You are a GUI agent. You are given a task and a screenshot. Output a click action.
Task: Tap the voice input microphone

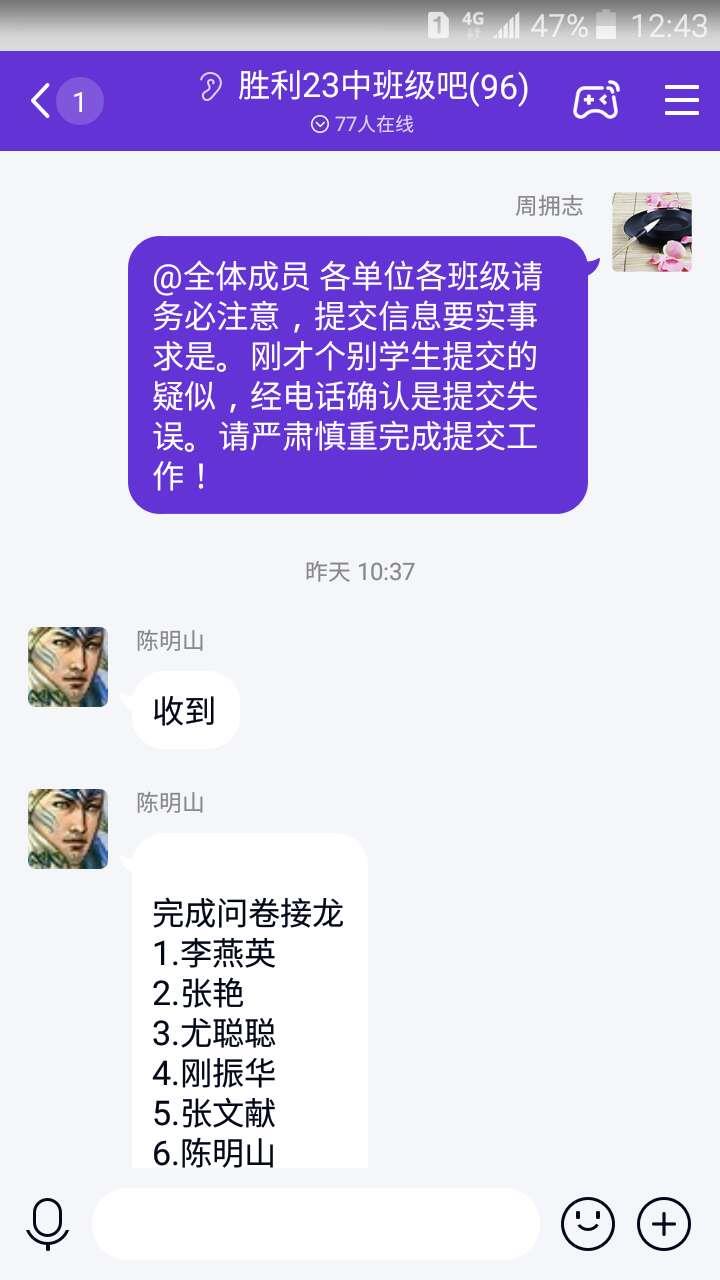coord(47,1224)
